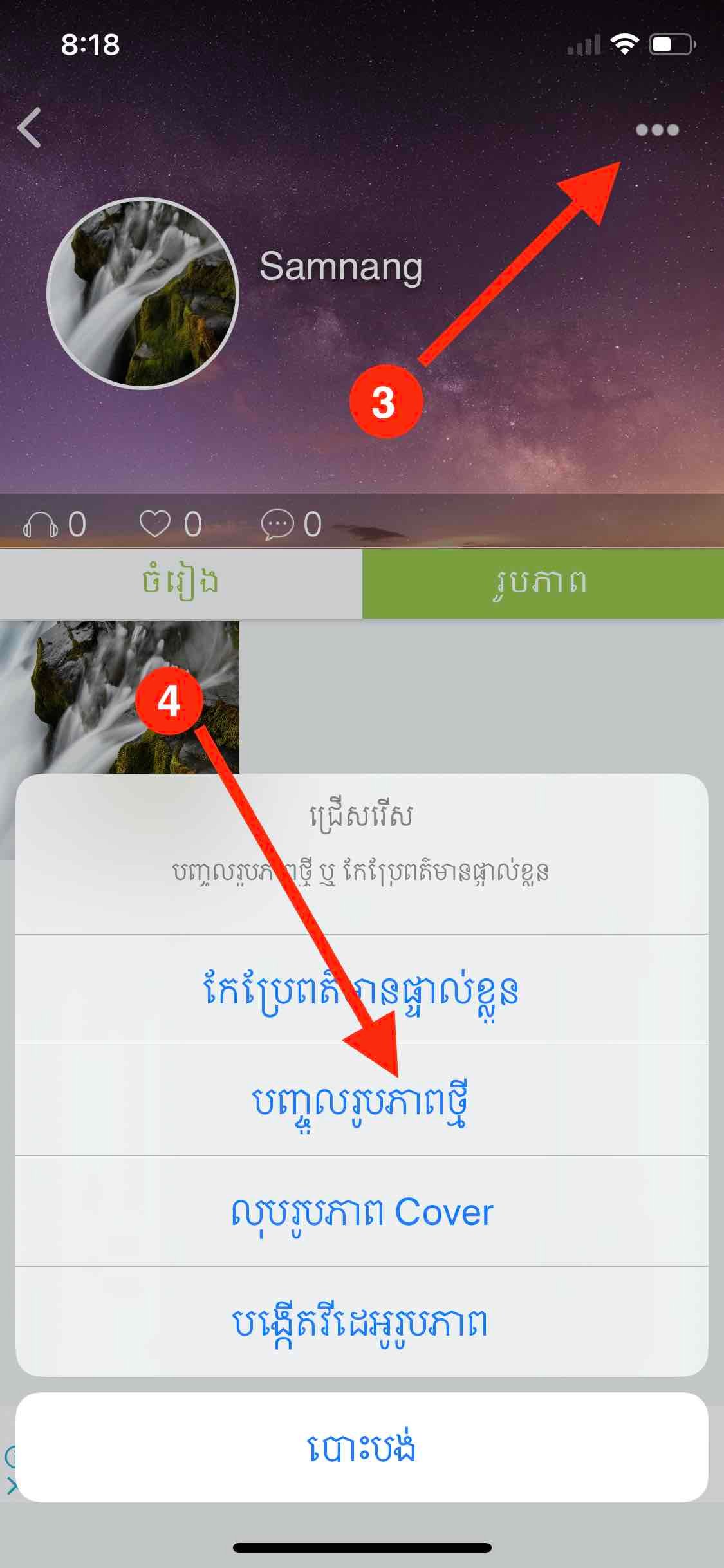Go back using the arrow

tap(30, 127)
